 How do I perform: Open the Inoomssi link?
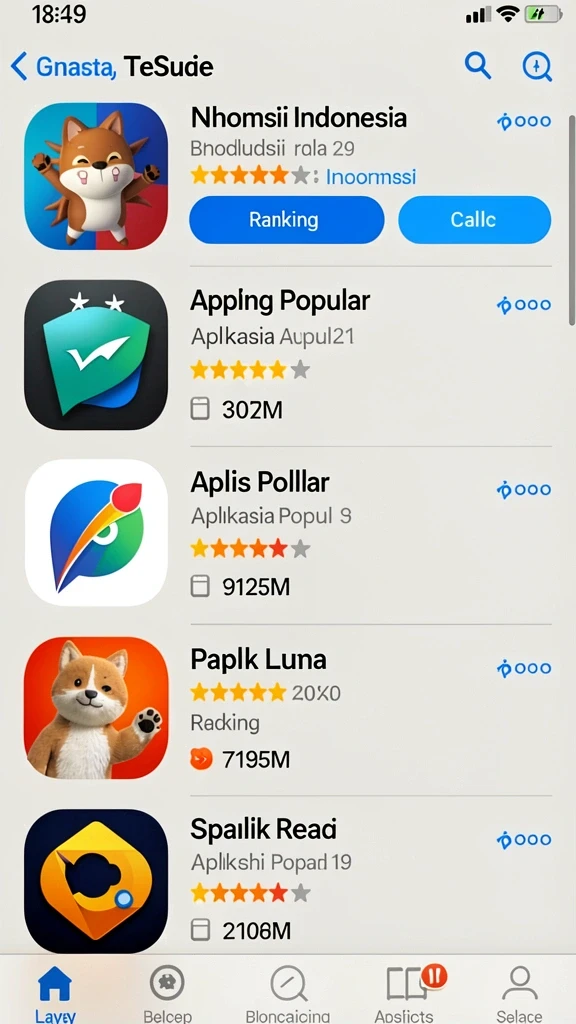click(371, 177)
